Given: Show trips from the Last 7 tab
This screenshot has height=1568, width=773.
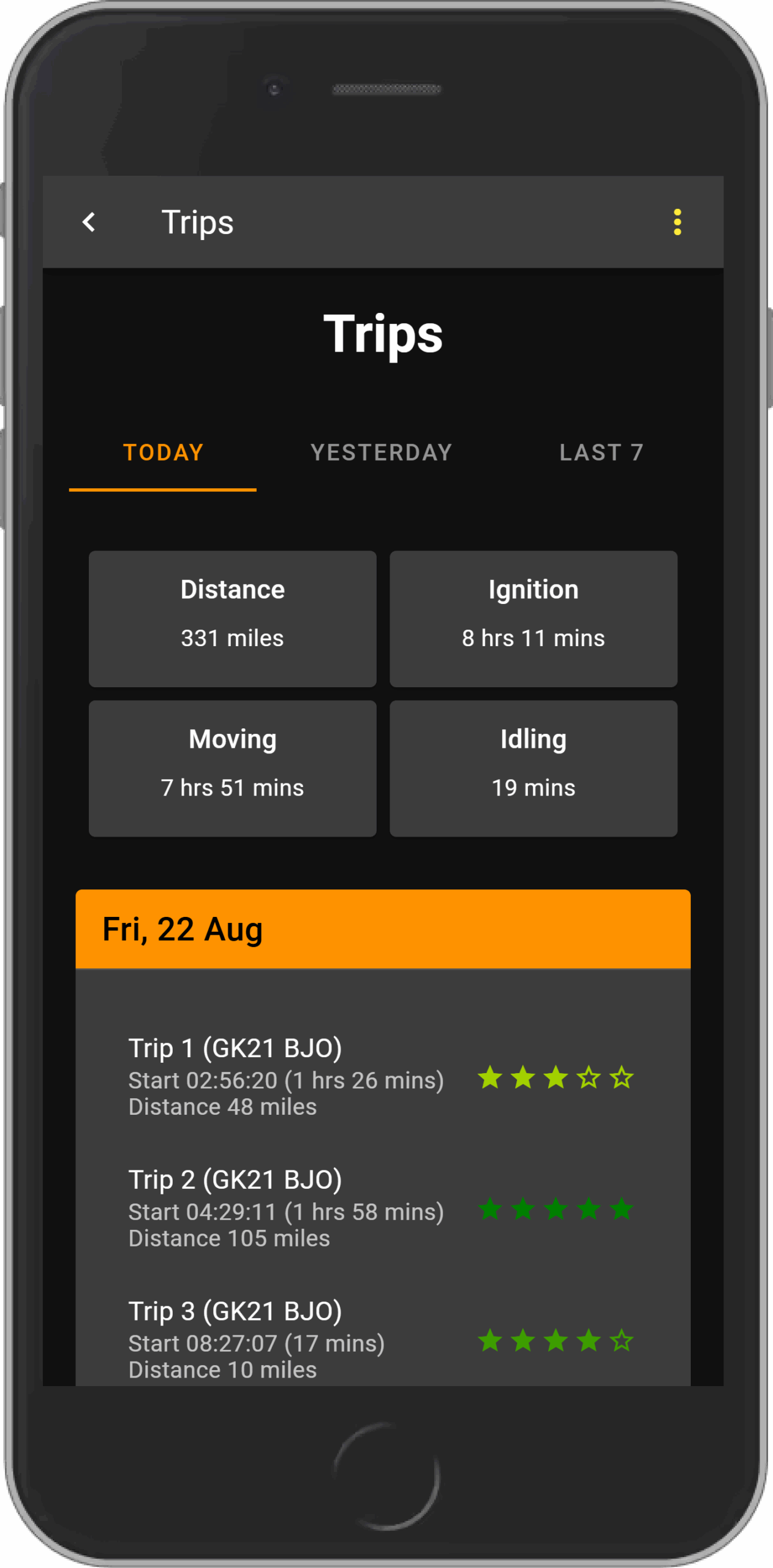Looking at the screenshot, I should [601, 453].
